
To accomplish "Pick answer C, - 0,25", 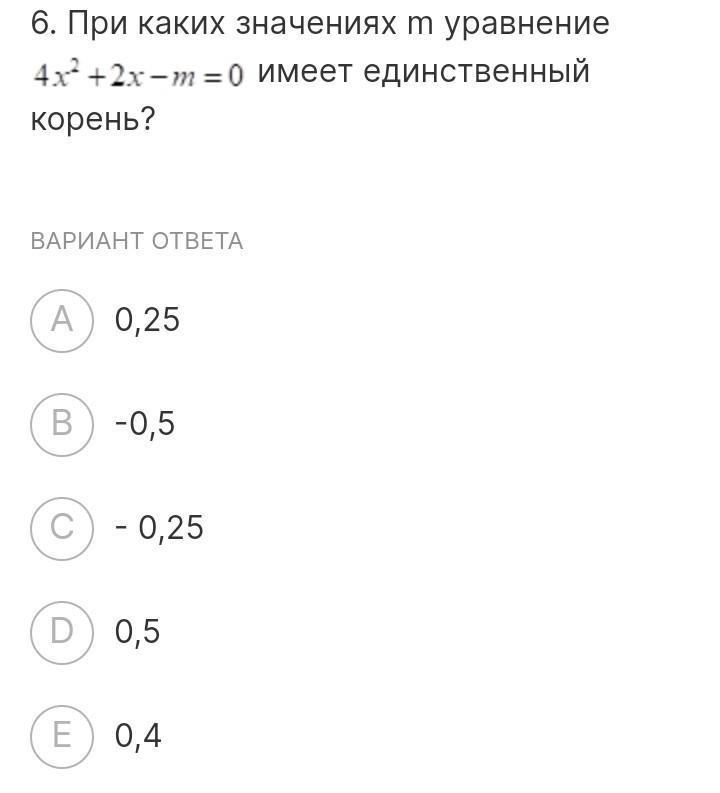I will [x=62, y=528].
